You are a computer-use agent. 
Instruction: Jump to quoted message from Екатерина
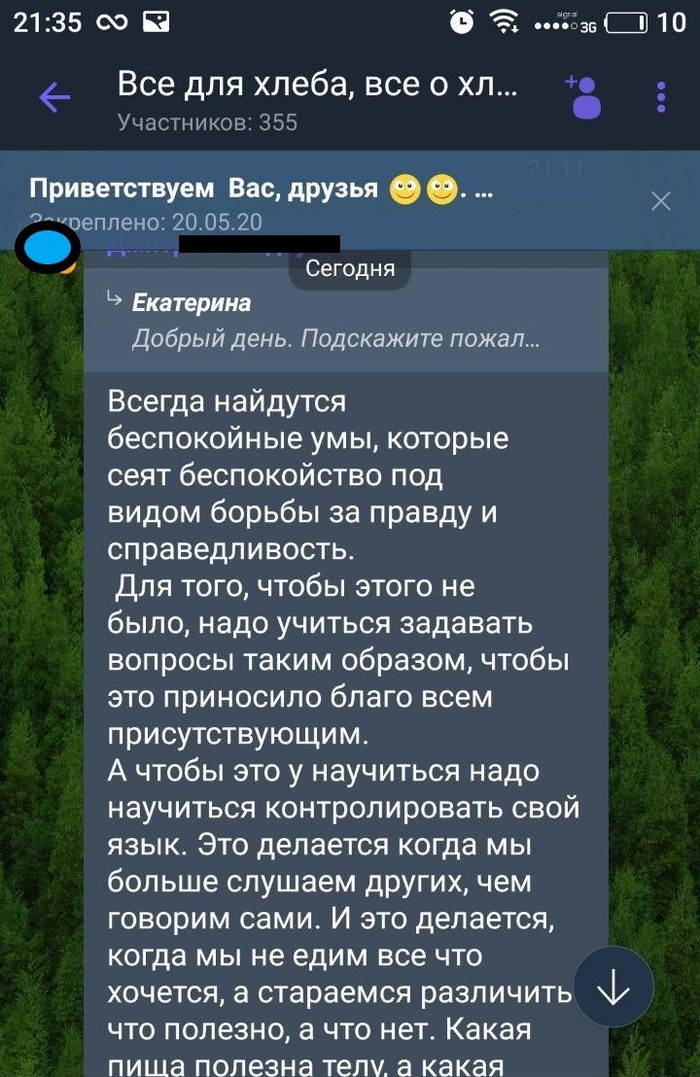pos(340,321)
